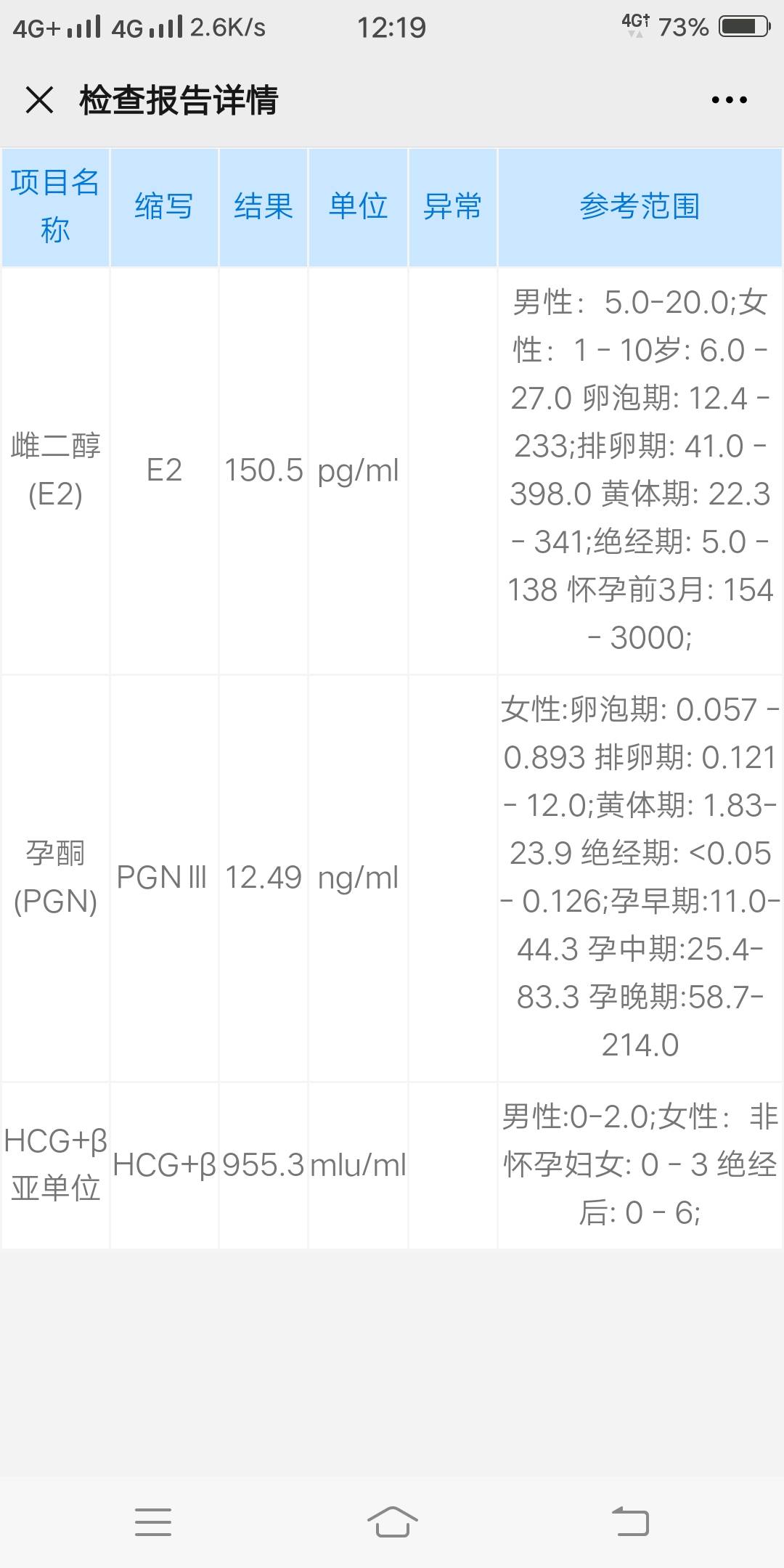The height and width of the screenshot is (1568, 784).
Task: Close the report details page
Action: (39, 99)
